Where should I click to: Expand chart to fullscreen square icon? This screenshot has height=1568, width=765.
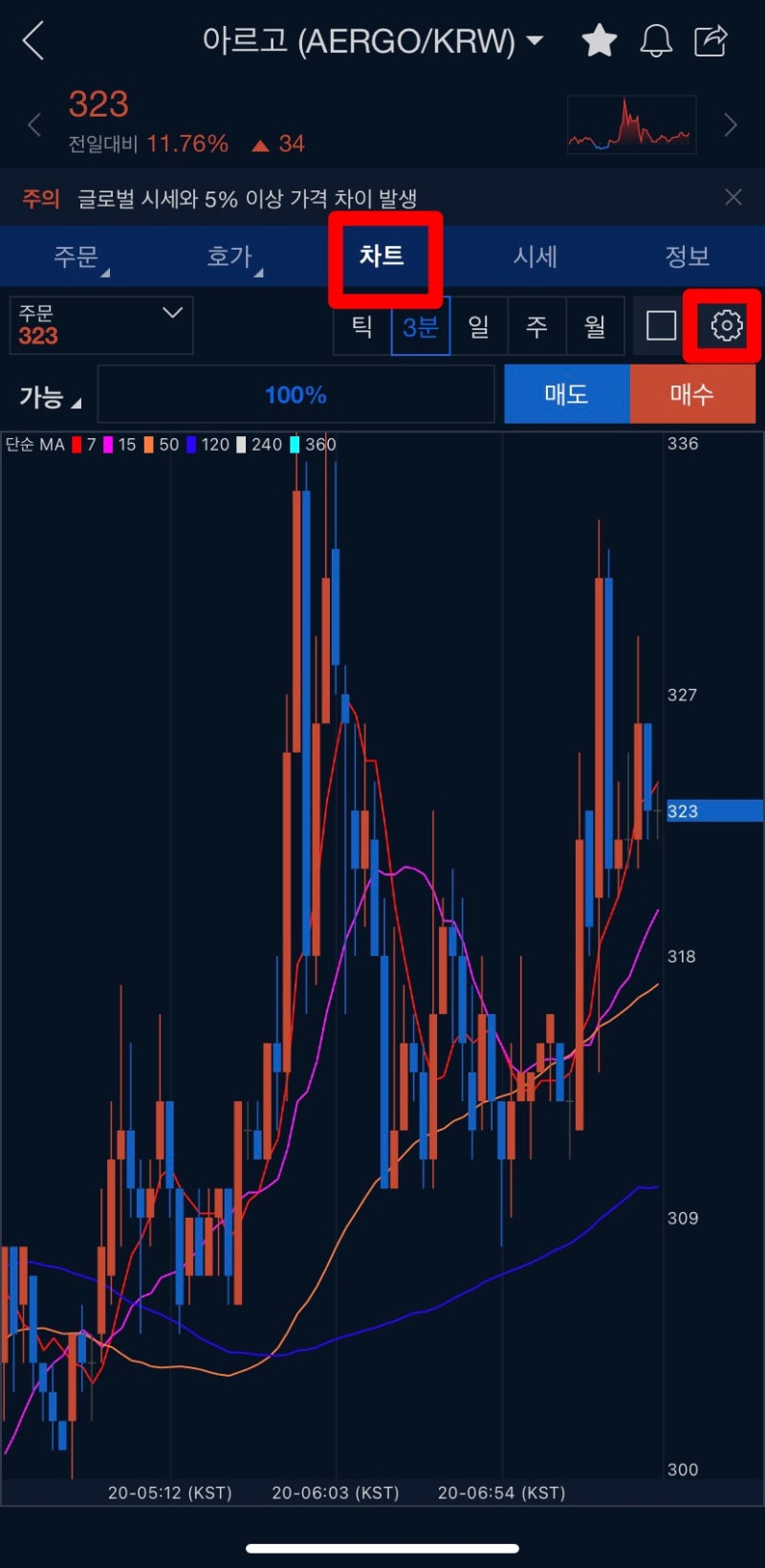(x=661, y=326)
